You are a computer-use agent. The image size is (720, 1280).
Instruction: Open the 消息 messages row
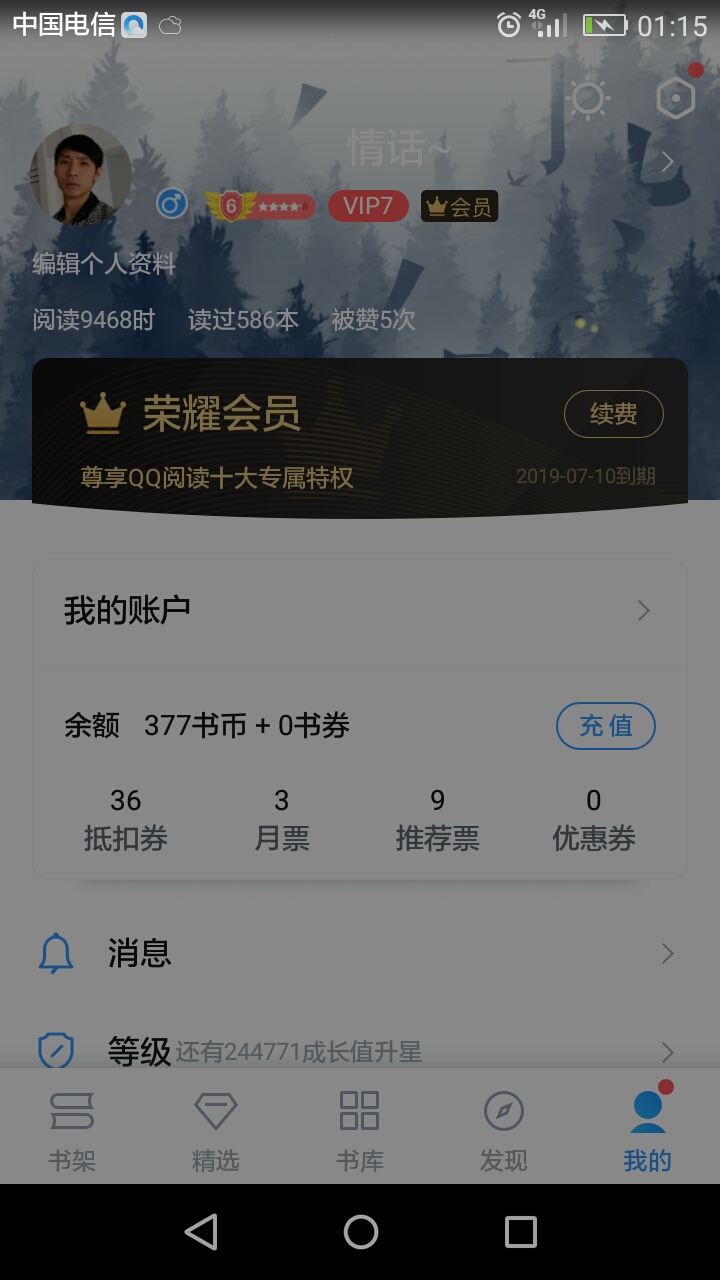click(360, 954)
